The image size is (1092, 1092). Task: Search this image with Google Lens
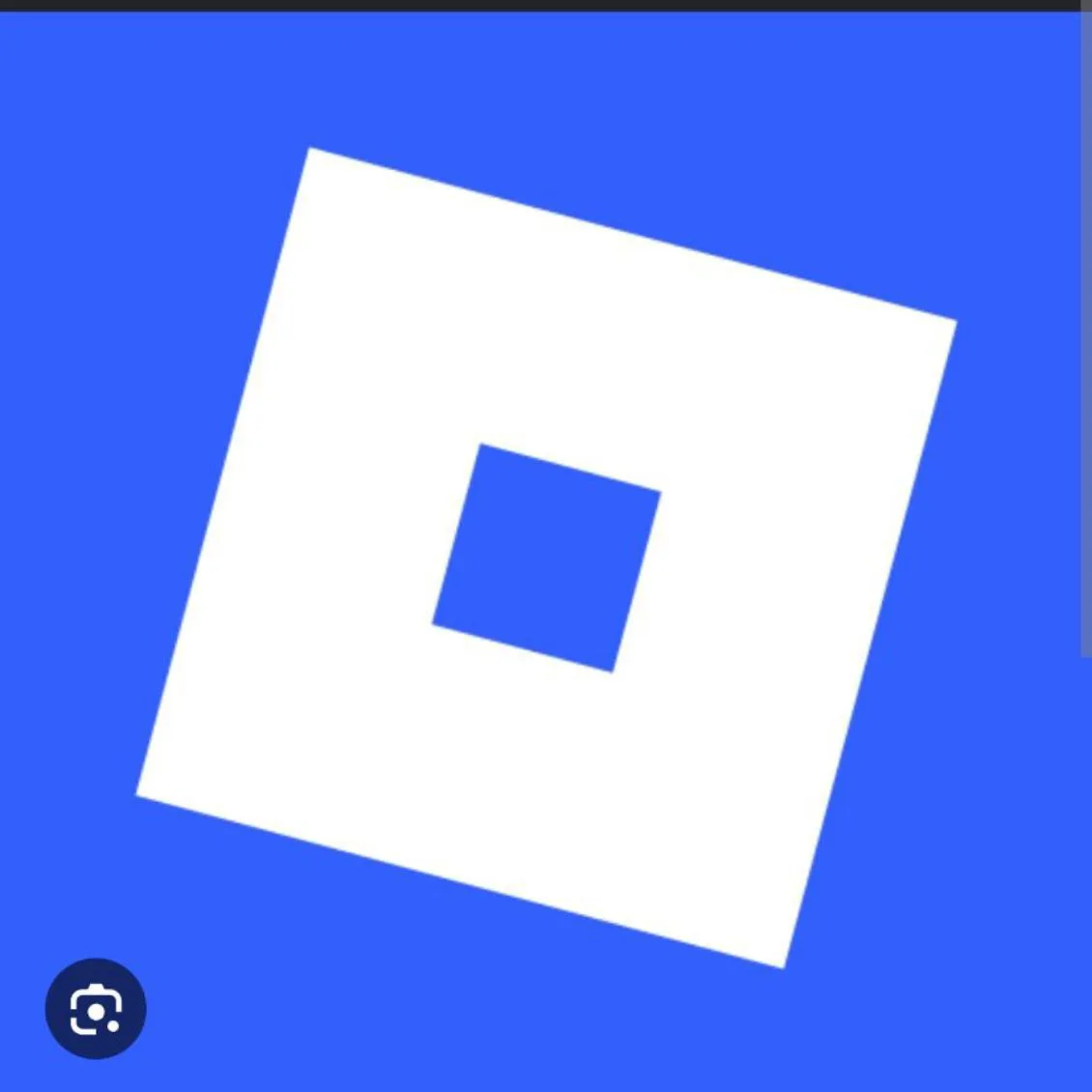tap(96, 1009)
